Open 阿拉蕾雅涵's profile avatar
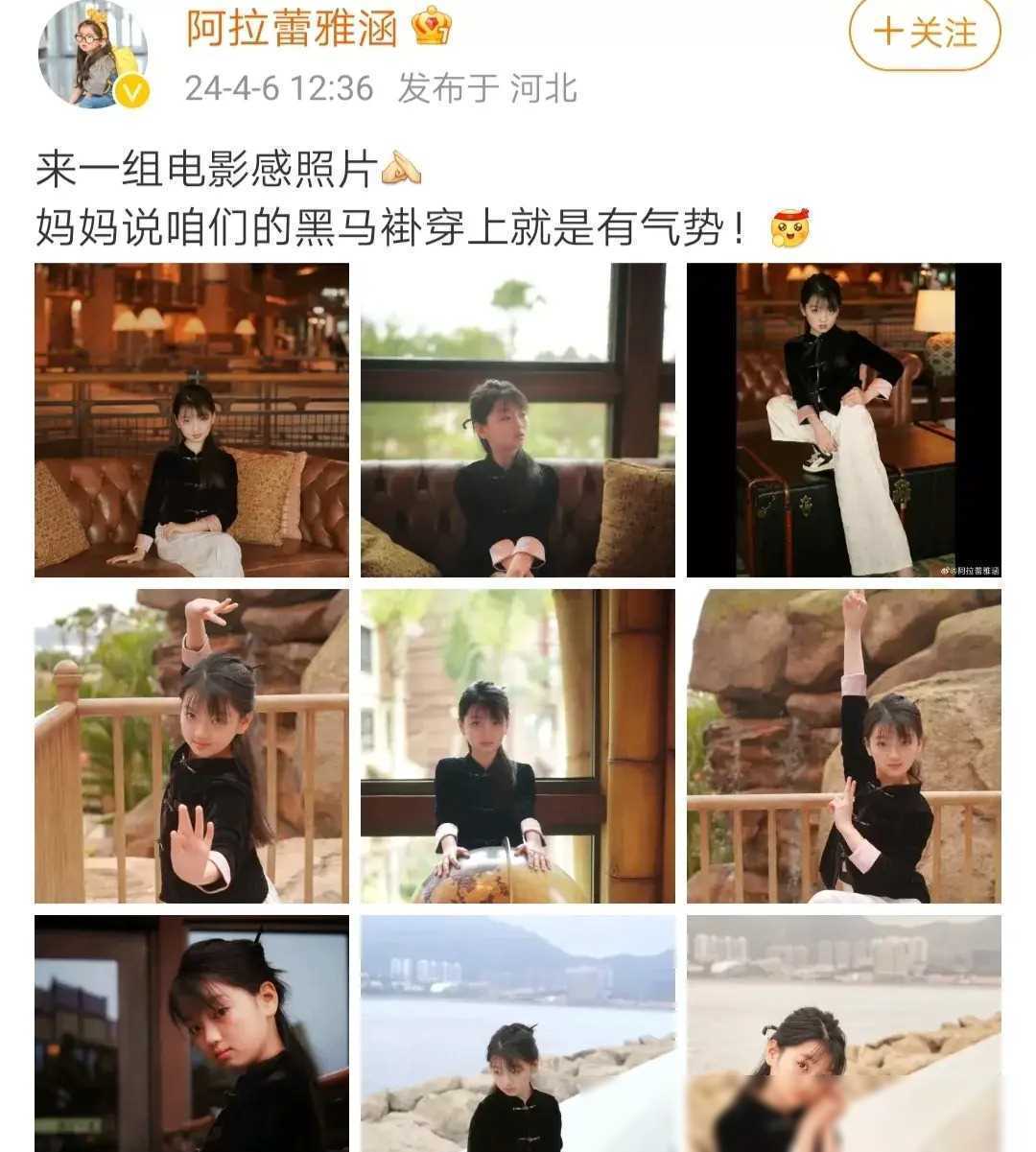This screenshot has height=1152, width=1036. [x=92, y=55]
